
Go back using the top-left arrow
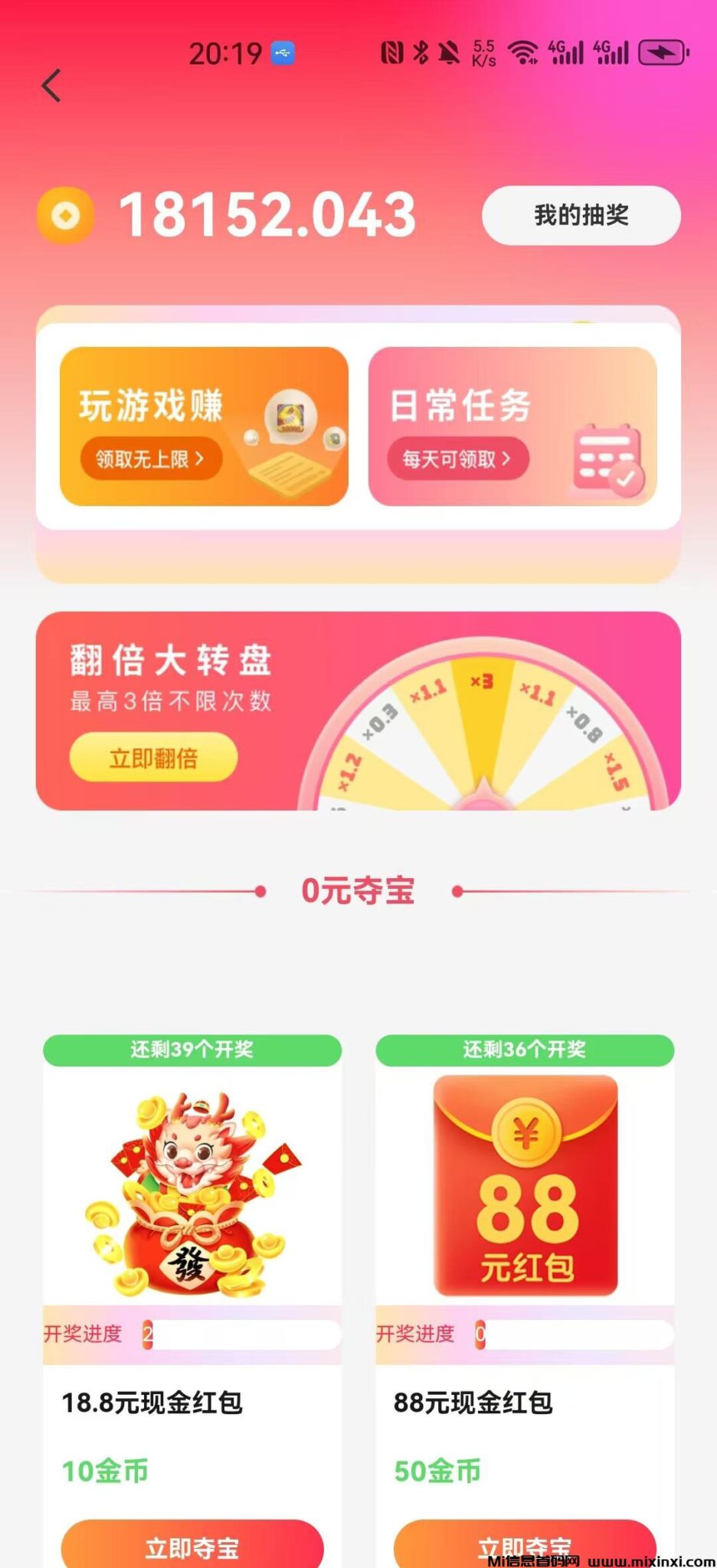[x=51, y=85]
